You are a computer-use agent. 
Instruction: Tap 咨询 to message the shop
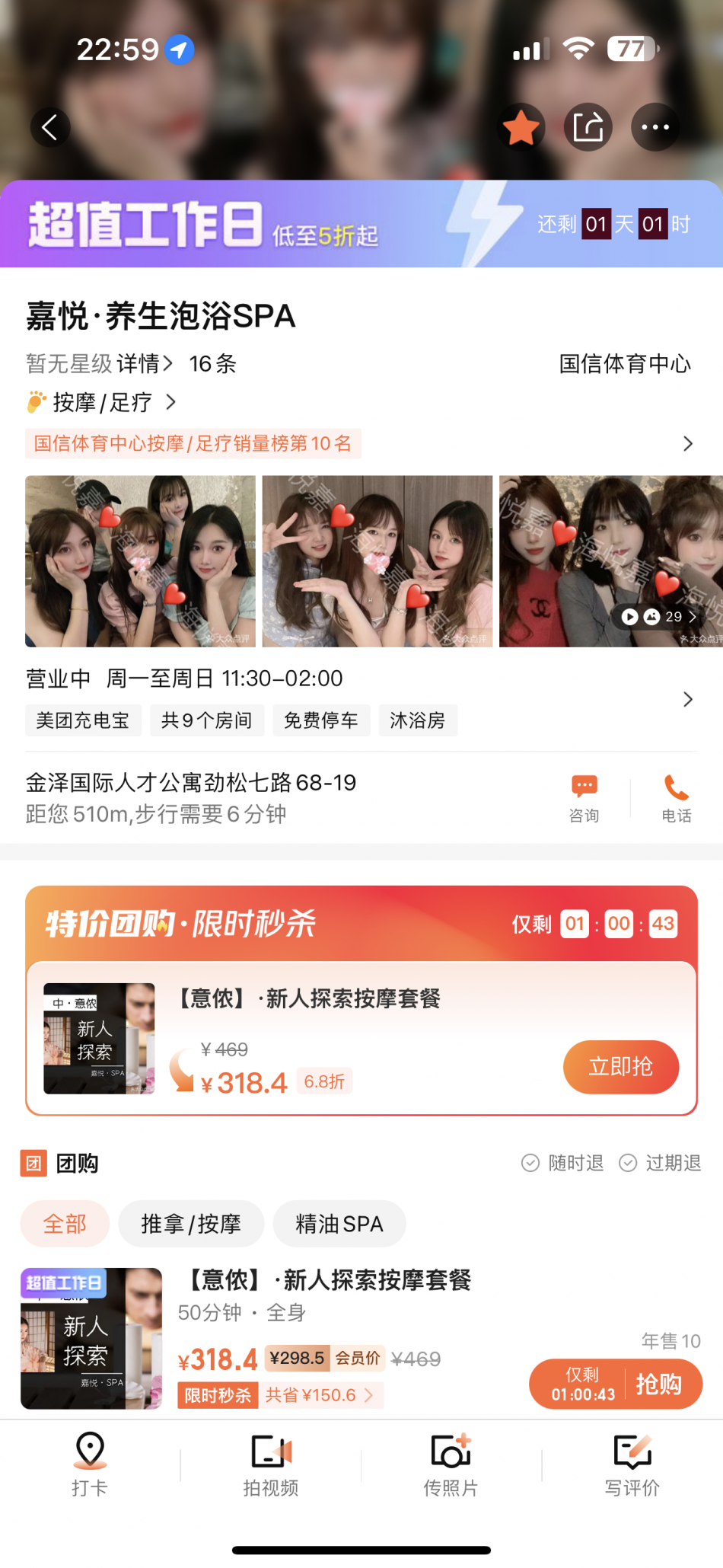584,798
